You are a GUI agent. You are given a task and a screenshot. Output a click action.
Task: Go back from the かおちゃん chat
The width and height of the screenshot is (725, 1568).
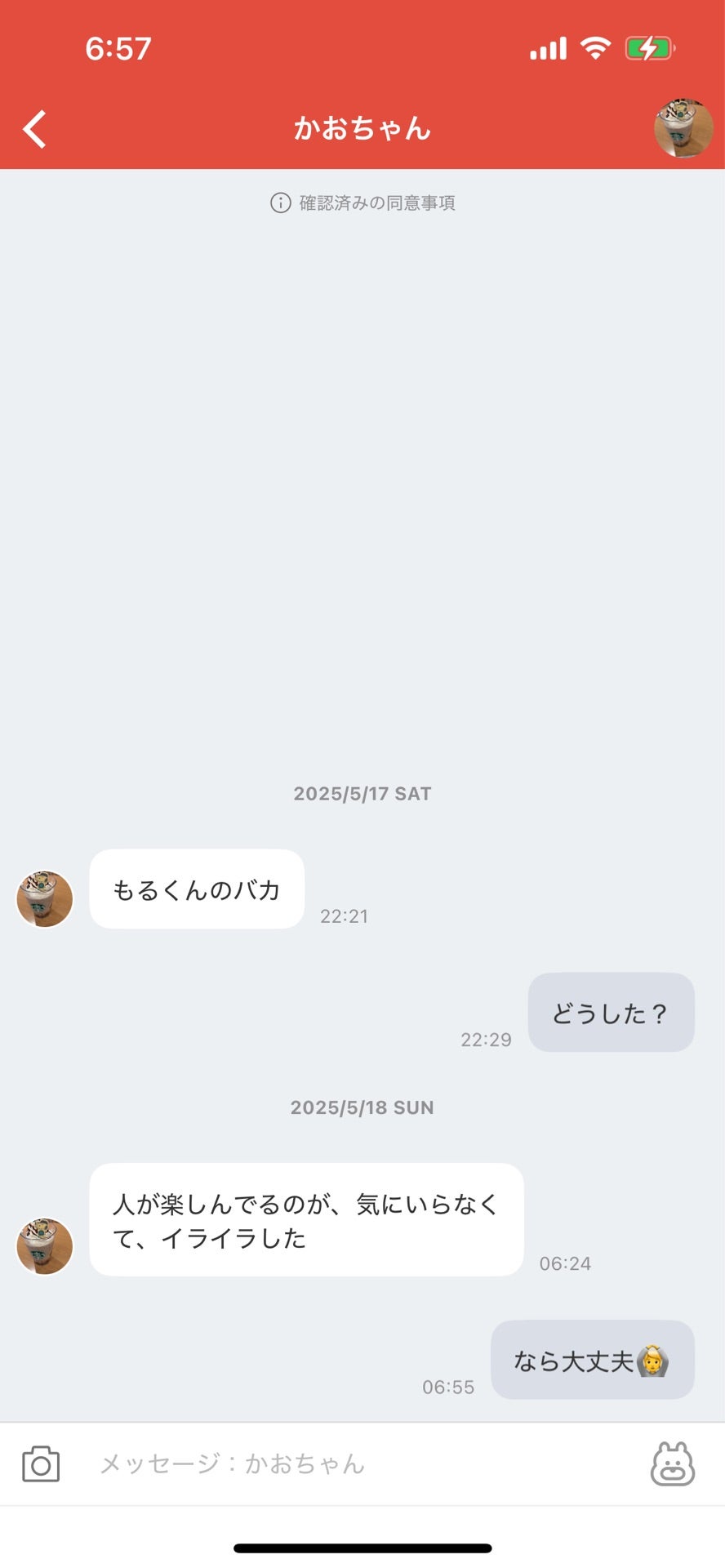[x=34, y=129]
